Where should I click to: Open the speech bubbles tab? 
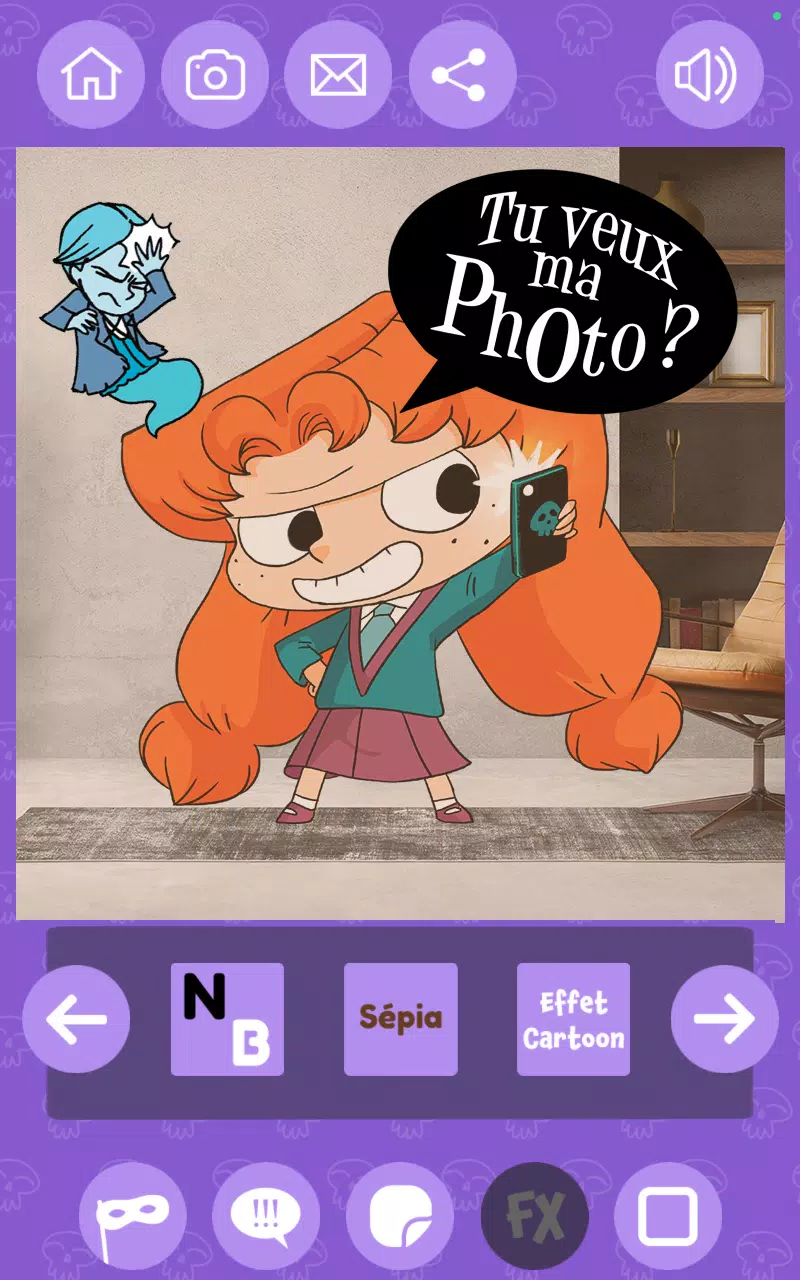266,1216
